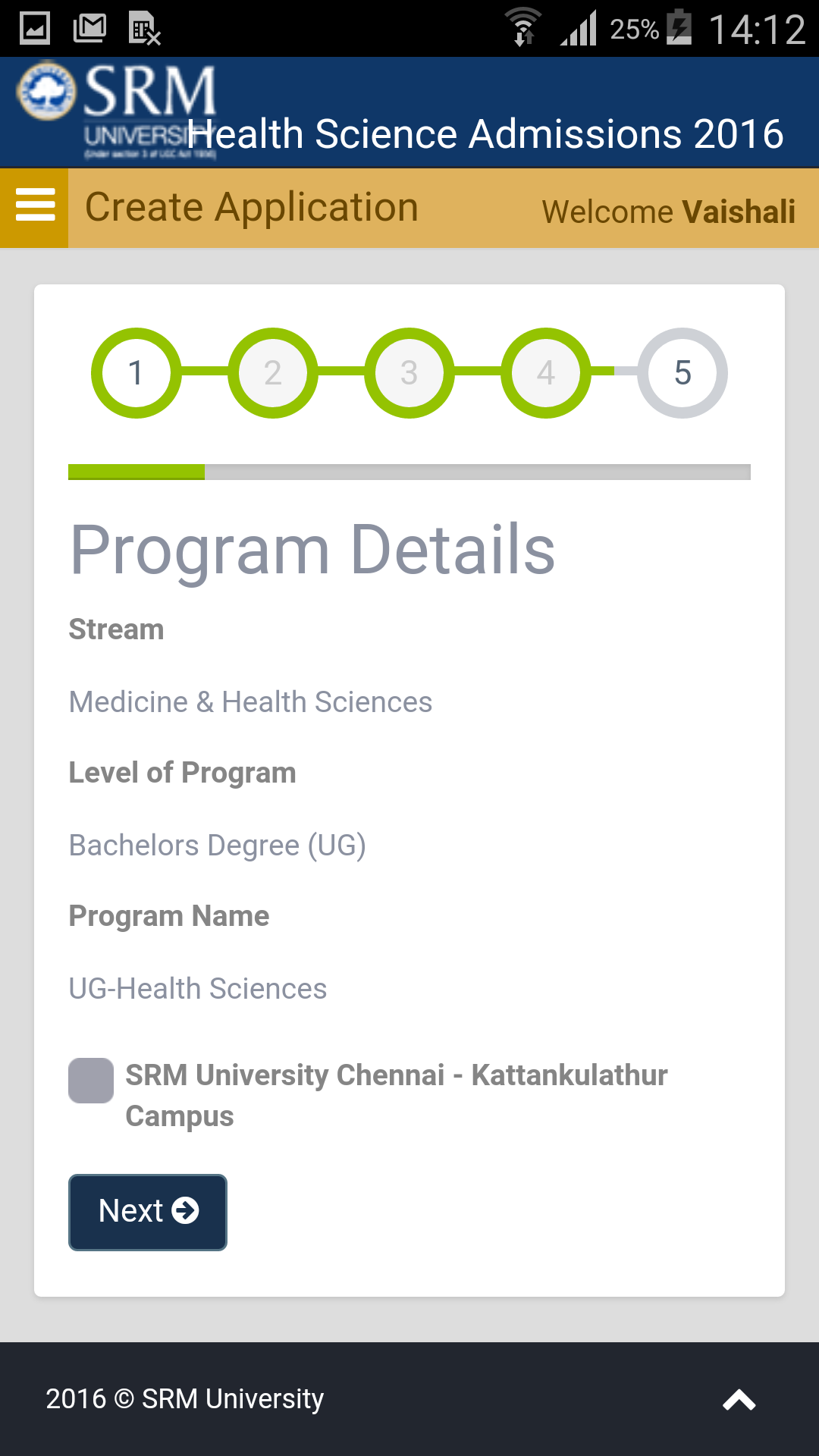Select step 5 in the progress stepper
819x1456 pixels.
pos(681,373)
